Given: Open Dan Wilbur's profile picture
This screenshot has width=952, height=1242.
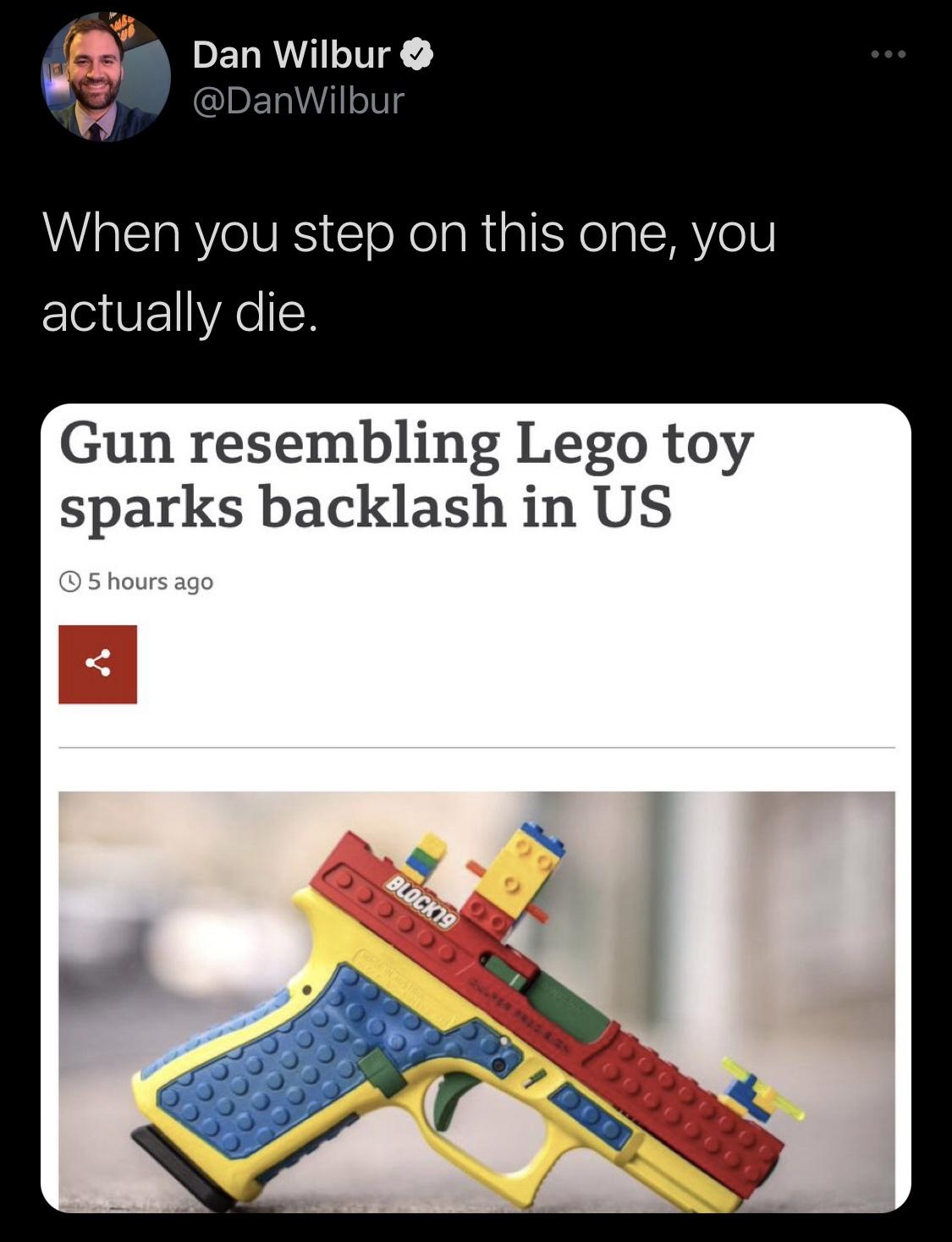Looking at the screenshot, I should click(106, 77).
